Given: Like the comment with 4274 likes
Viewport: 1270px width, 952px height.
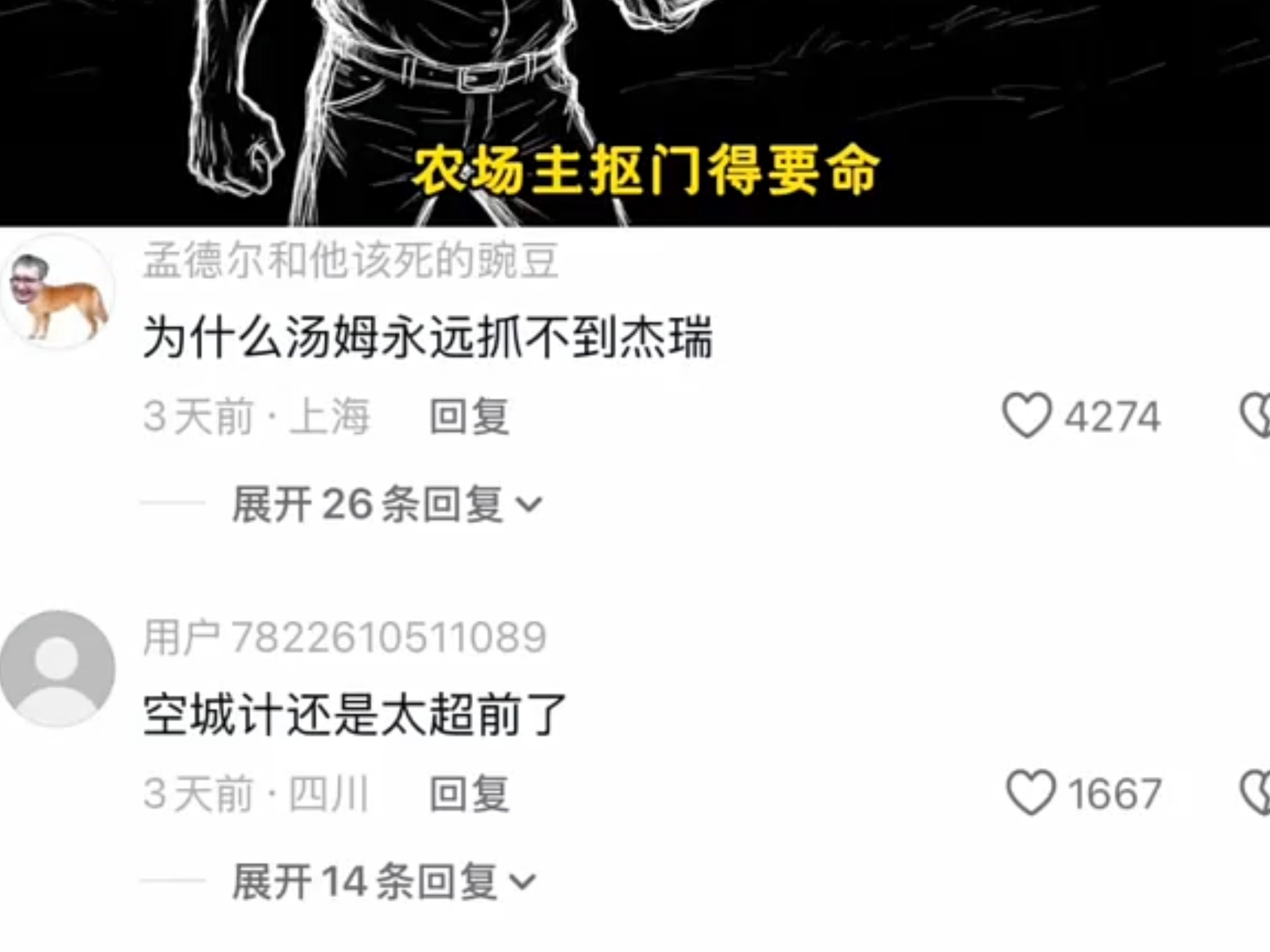Looking at the screenshot, I should tap(1027, 415).
